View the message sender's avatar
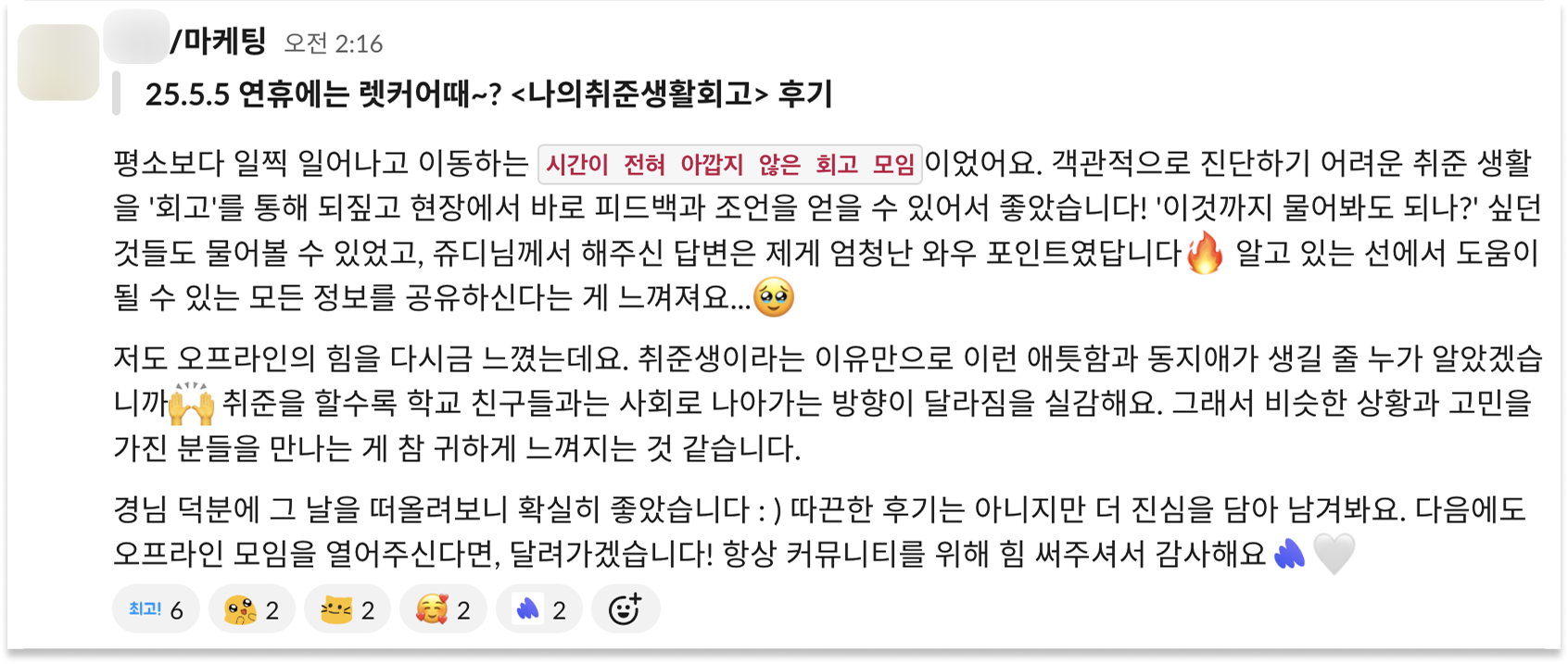This screenshot has width=1568, height=664. coord(59,63)
